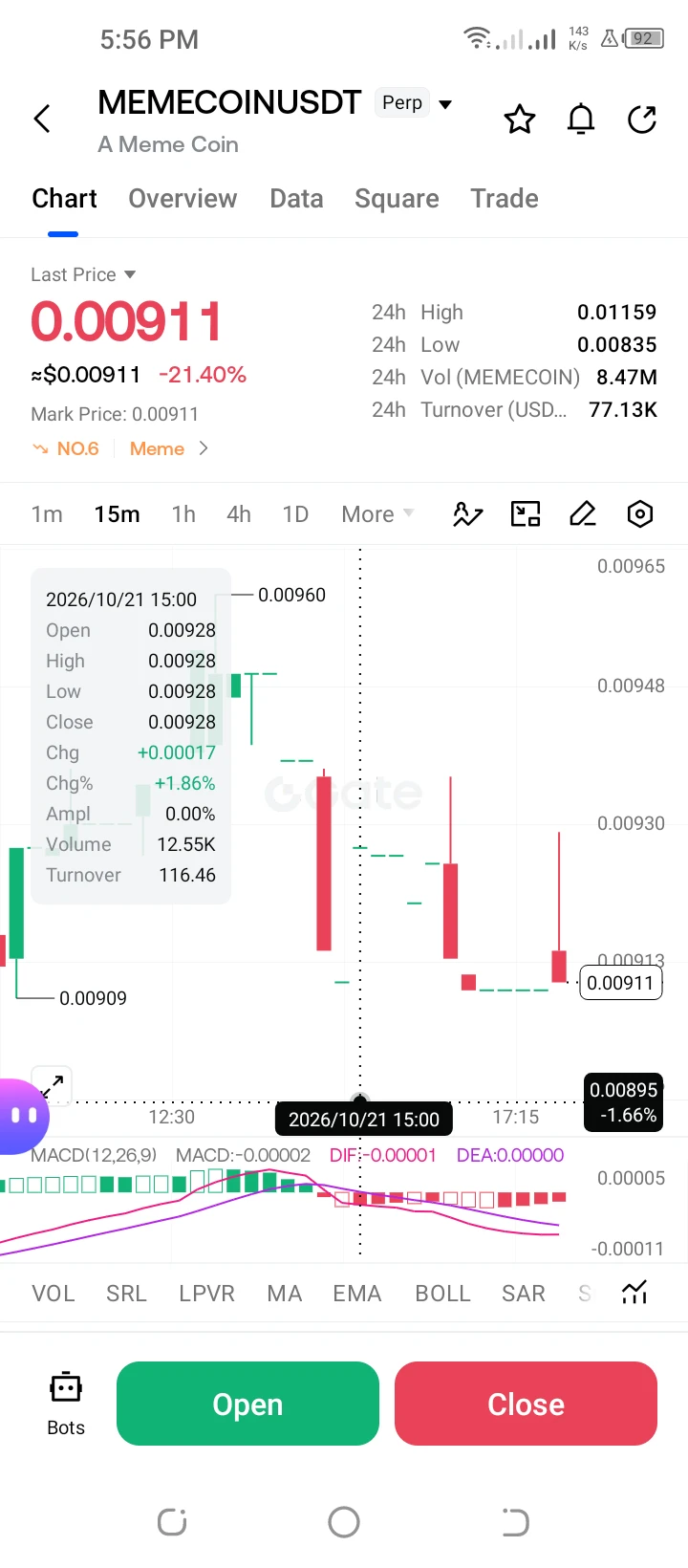Select the 1D timeframe
This screenshot has width=688, height=1568.
coord(295,514)
